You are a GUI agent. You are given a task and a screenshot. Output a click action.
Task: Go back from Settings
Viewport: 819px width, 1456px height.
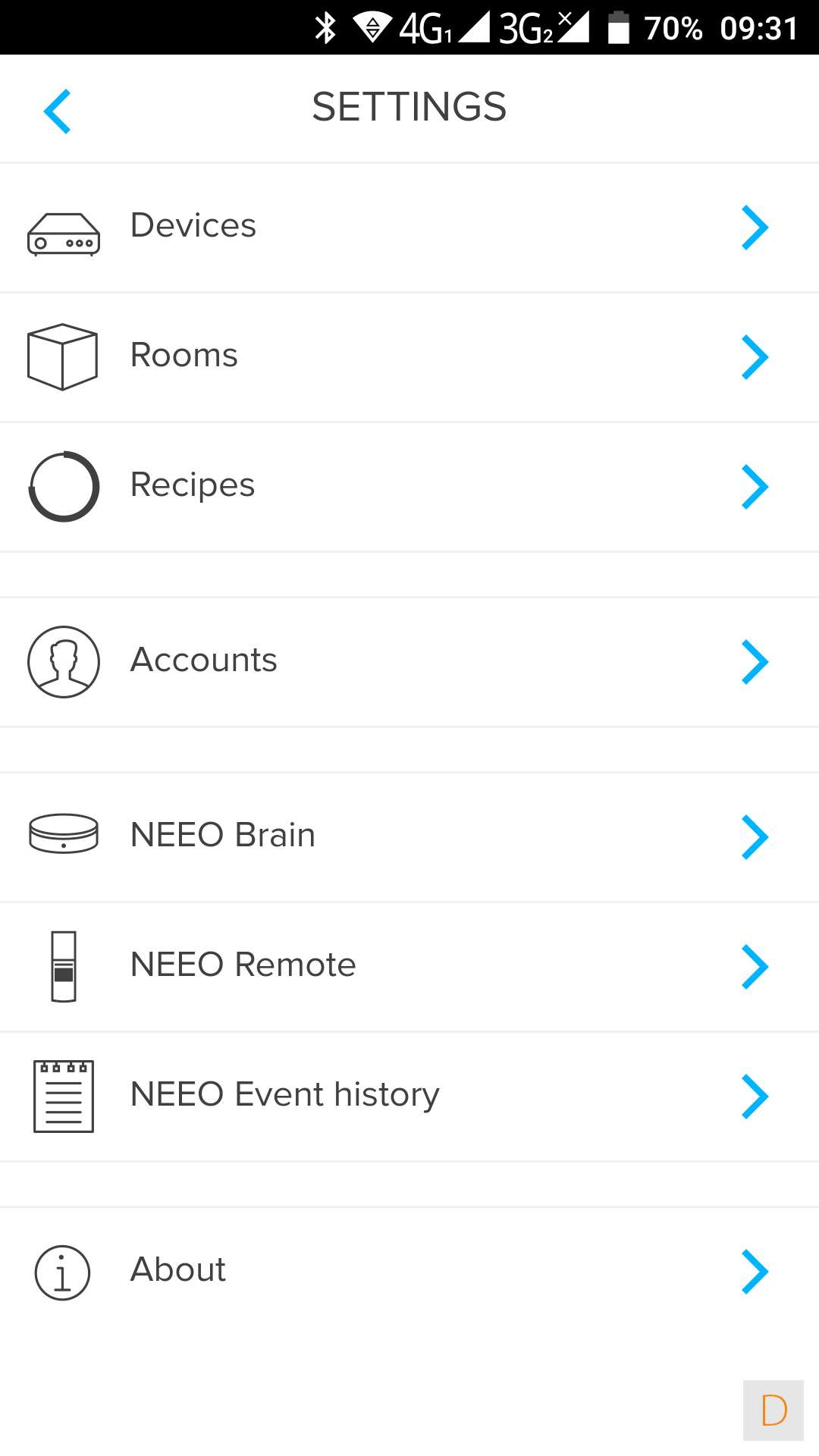[x=58, y=111]
